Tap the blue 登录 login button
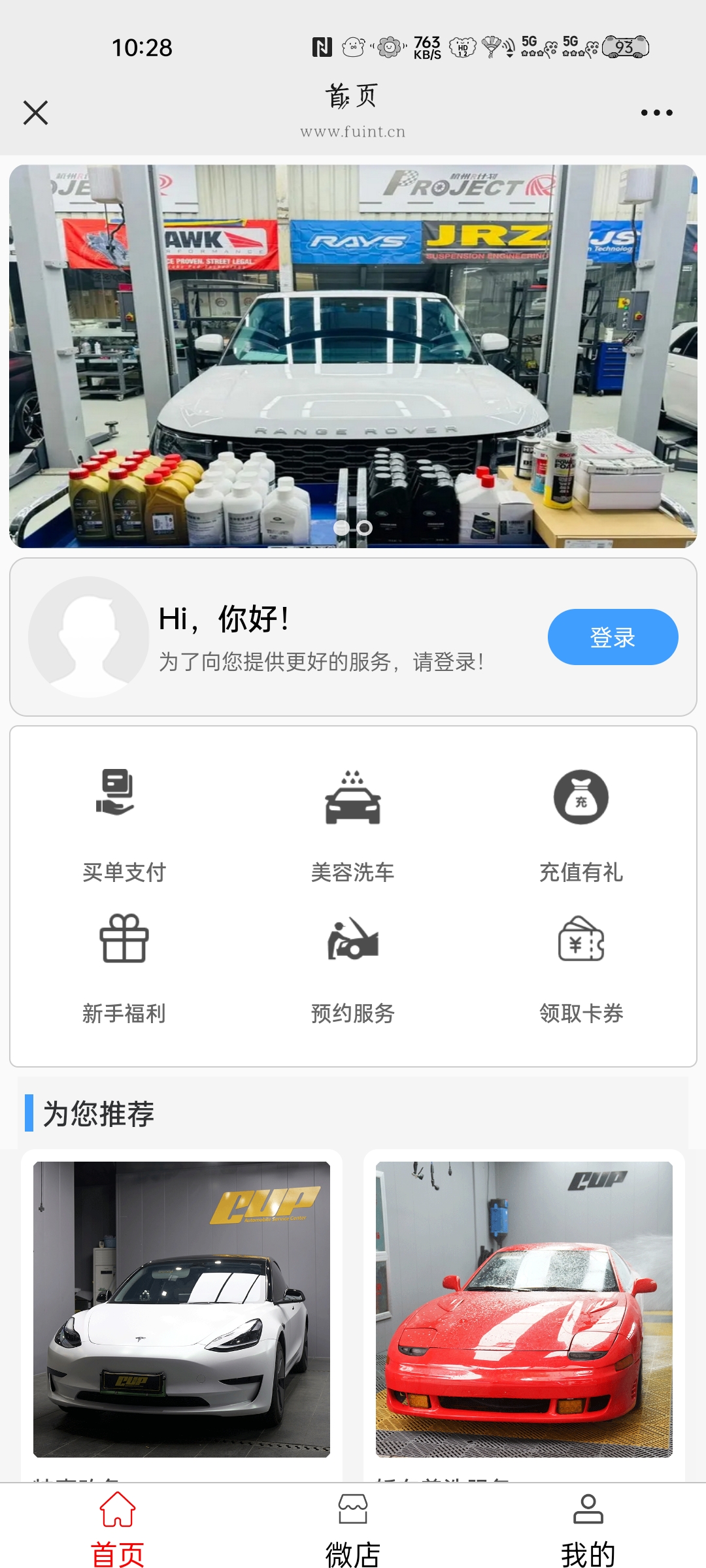Screen dimensions: 706x1568 613,637
